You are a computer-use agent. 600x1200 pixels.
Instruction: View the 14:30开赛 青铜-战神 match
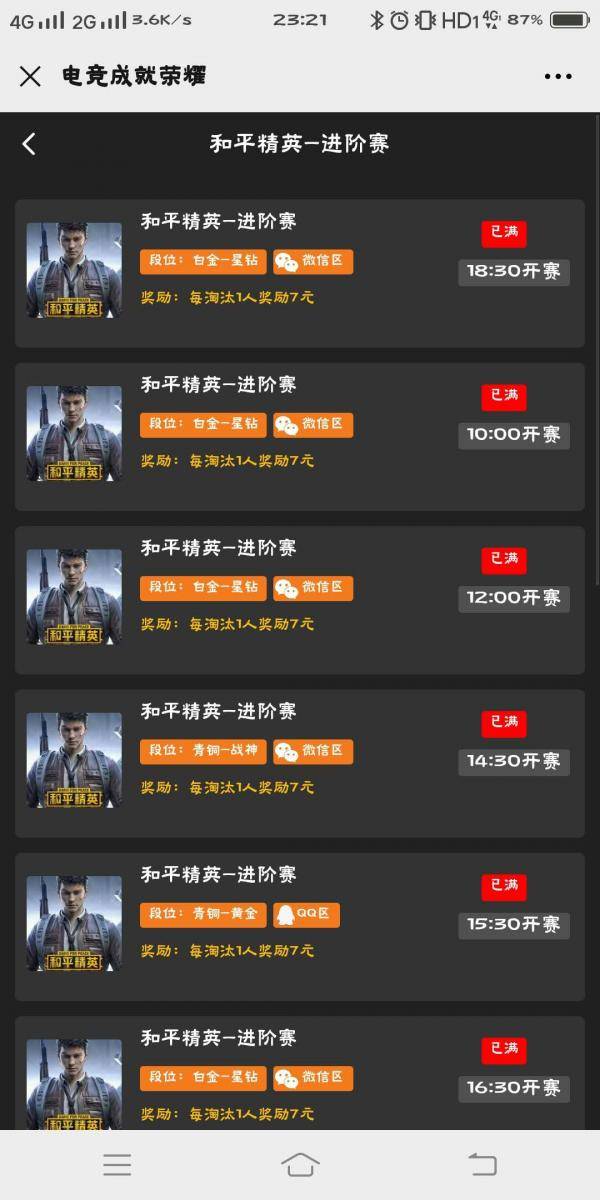point(300,762)
